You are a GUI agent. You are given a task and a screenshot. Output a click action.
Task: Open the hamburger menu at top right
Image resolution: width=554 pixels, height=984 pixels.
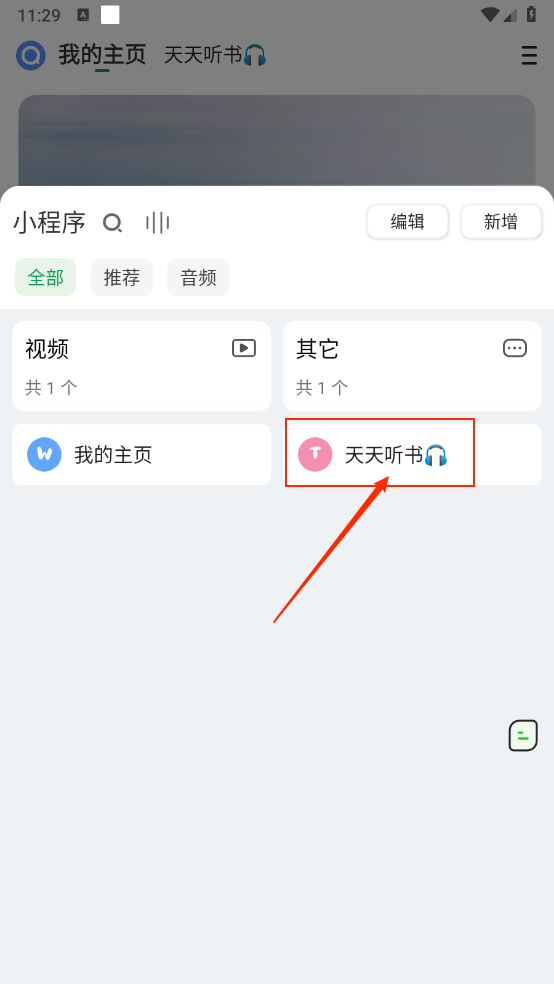(x=530, y=56)
